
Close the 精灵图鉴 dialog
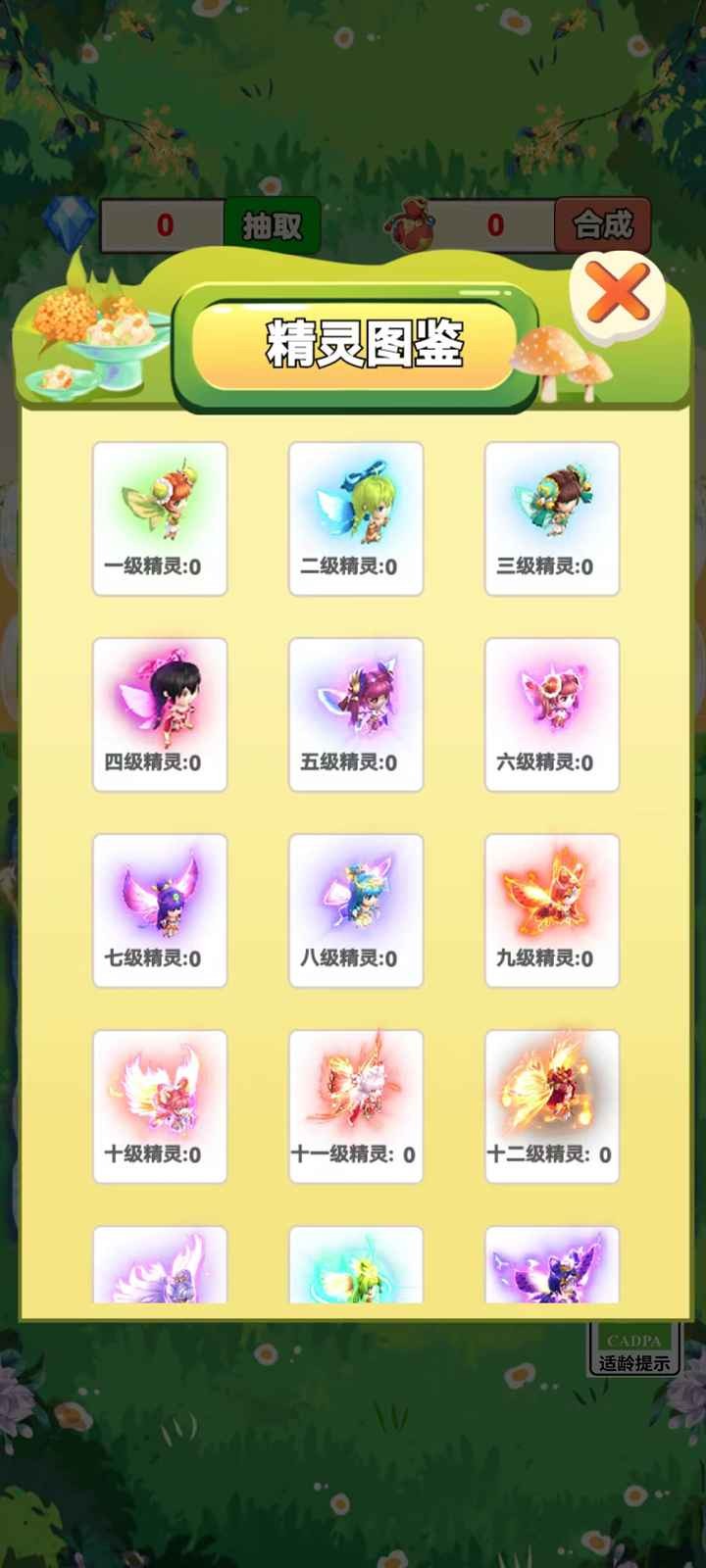pos(618,291)
